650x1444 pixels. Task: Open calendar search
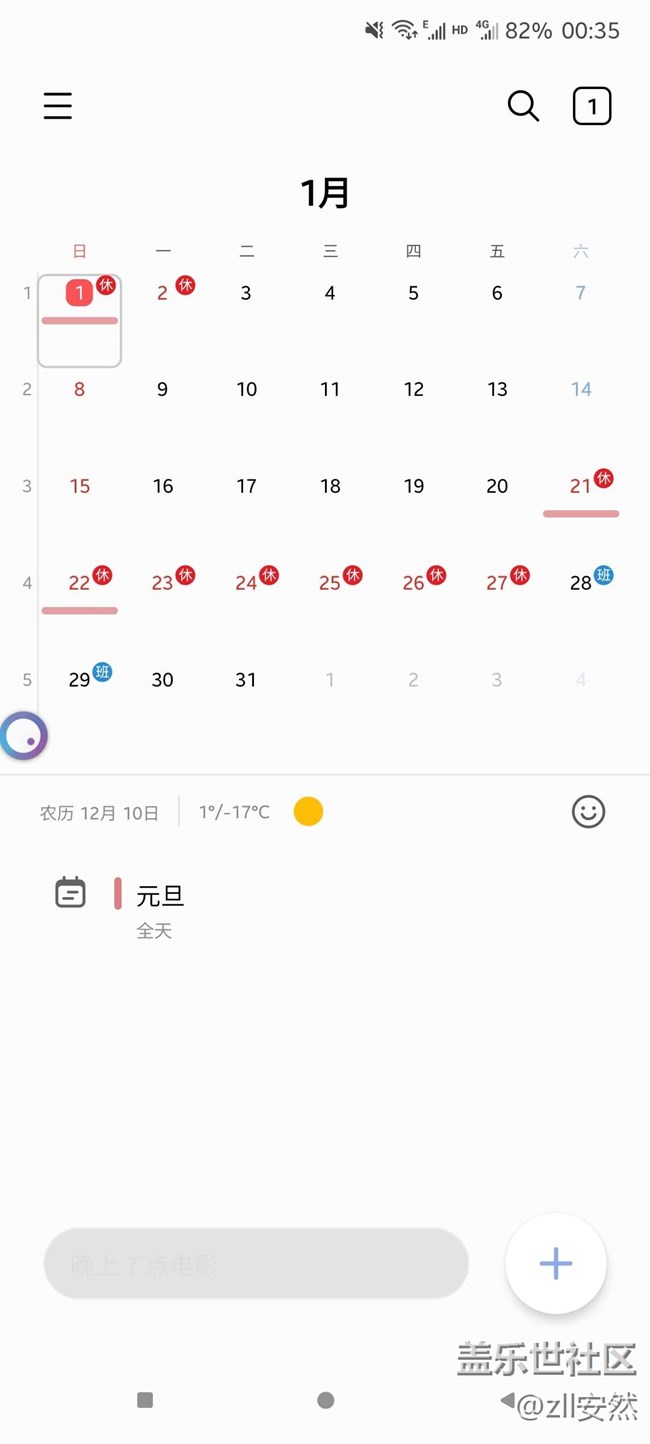coord(523,106)
